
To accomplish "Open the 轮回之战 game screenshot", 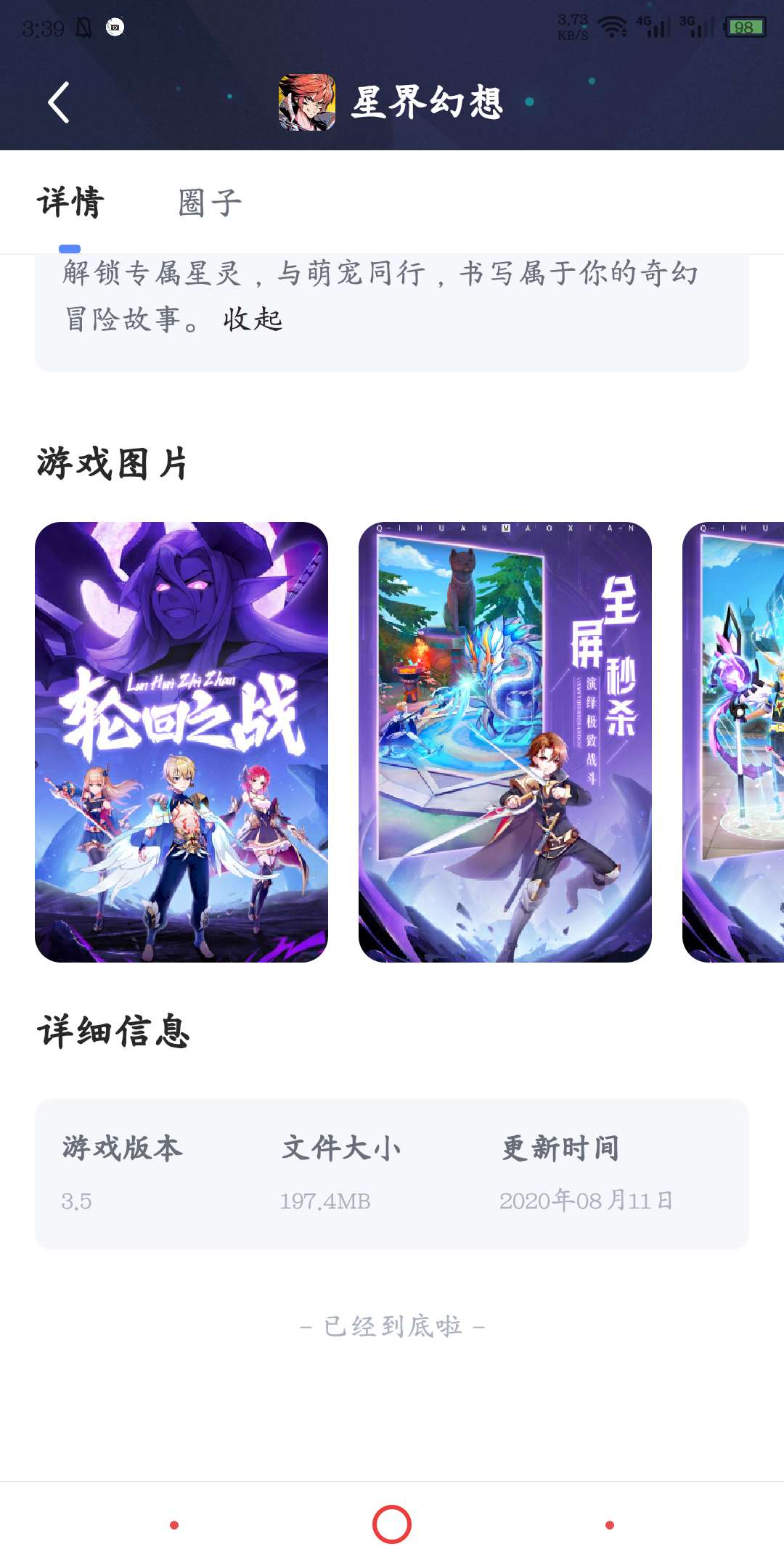I will (181, 741).
